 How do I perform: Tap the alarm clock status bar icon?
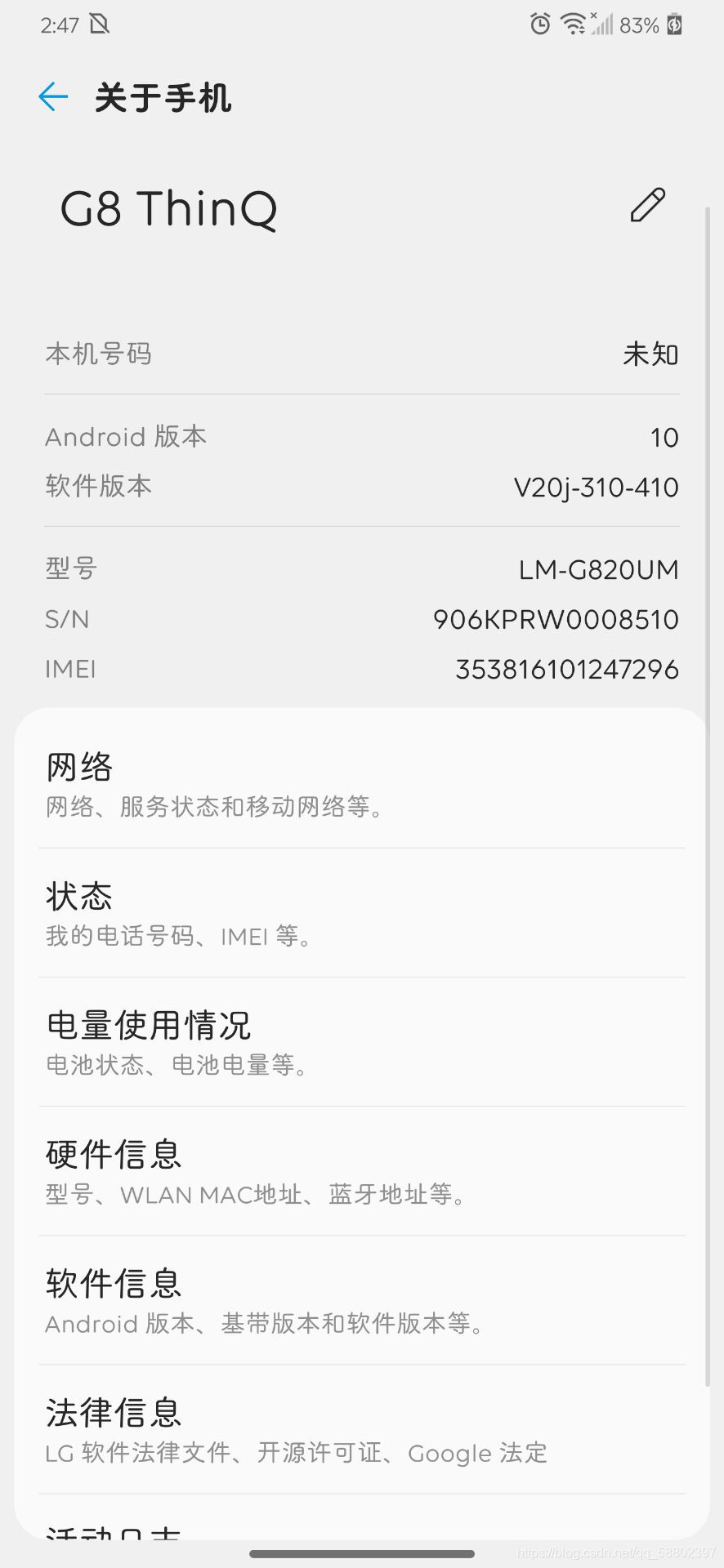pyautogui.click(x=539, y=24)
